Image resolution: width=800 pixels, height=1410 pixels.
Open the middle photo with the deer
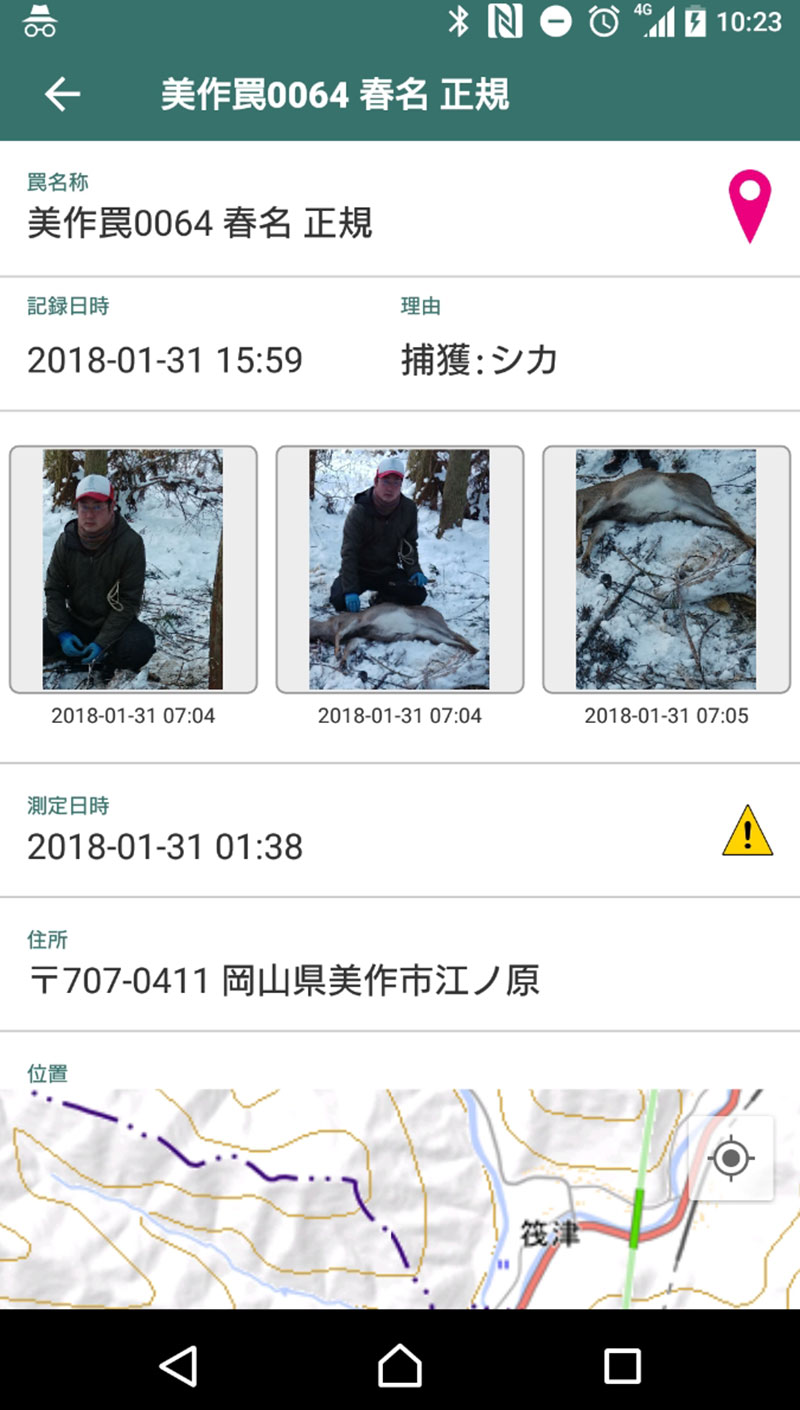point(400,569)
